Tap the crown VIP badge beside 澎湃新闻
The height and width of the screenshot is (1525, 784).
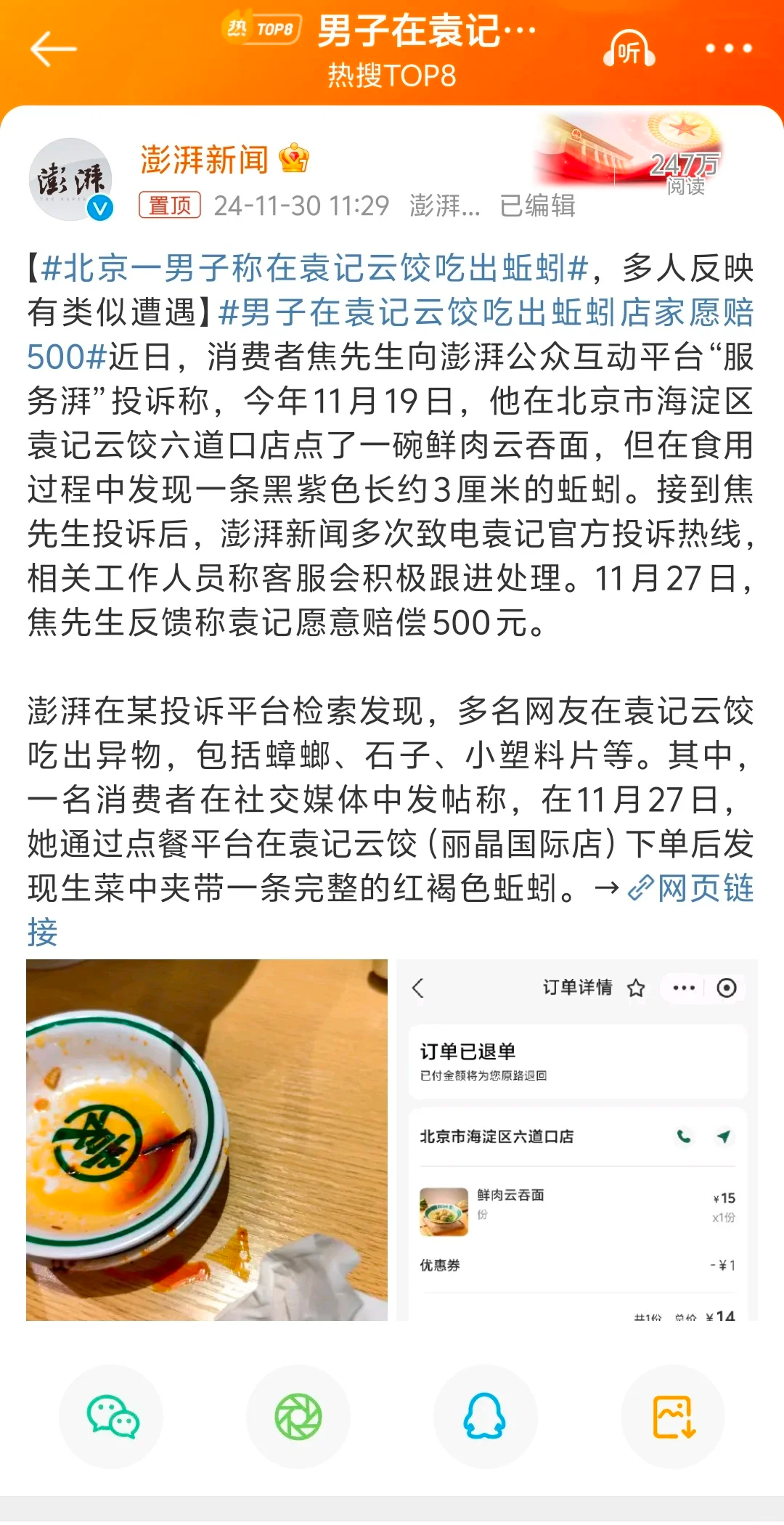click(x=294, y=158)
